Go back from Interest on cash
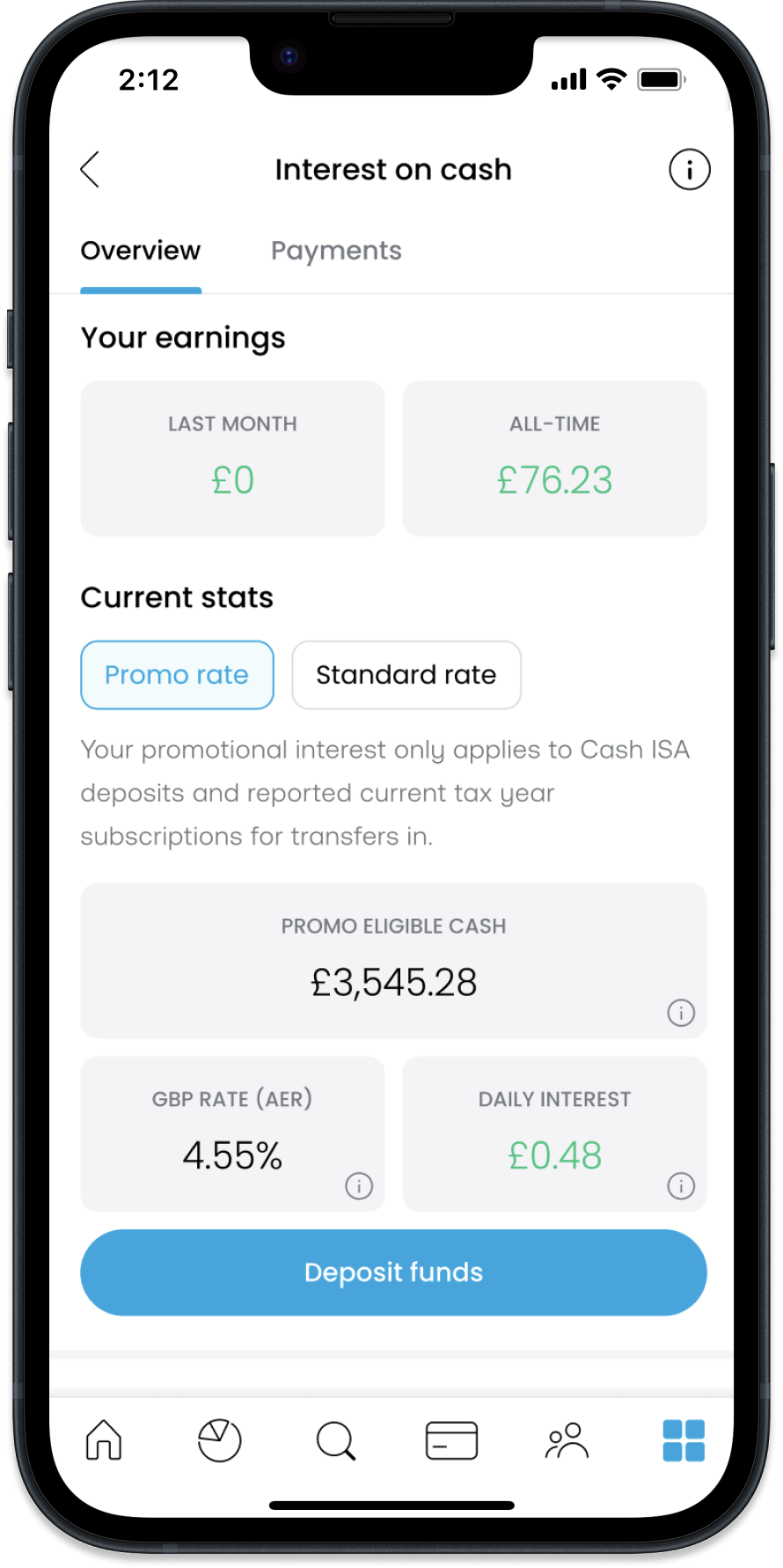 click(90, 169)
